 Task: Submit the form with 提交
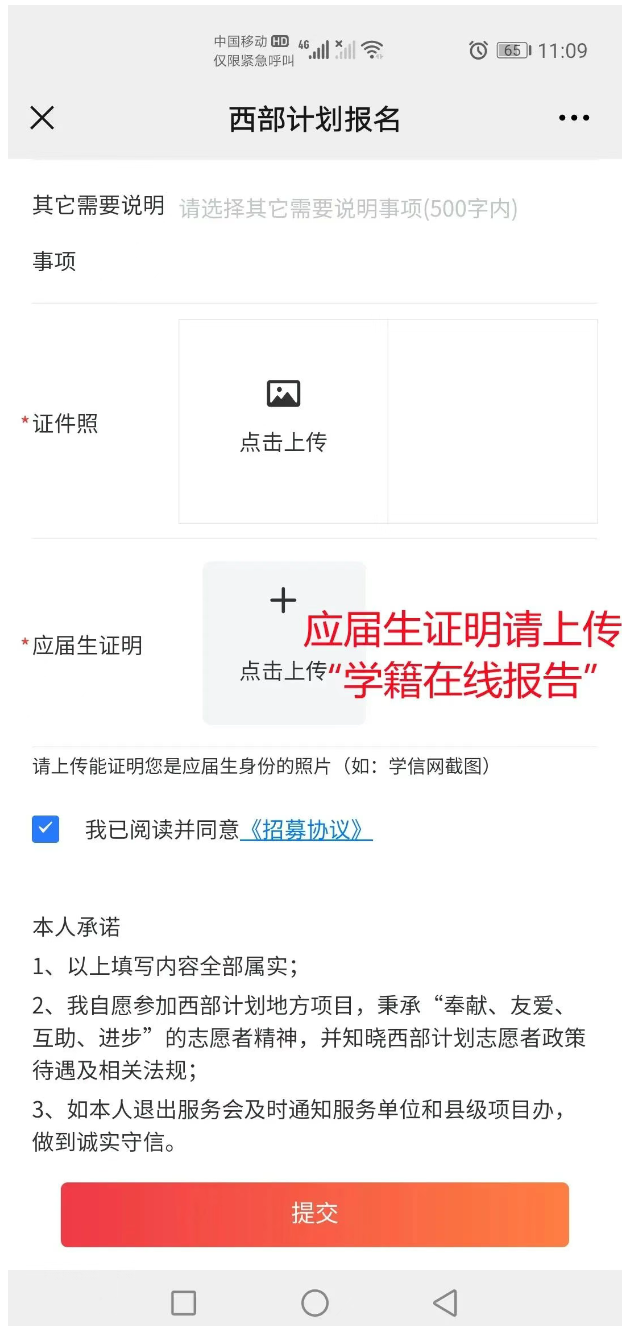[314, 1214]
